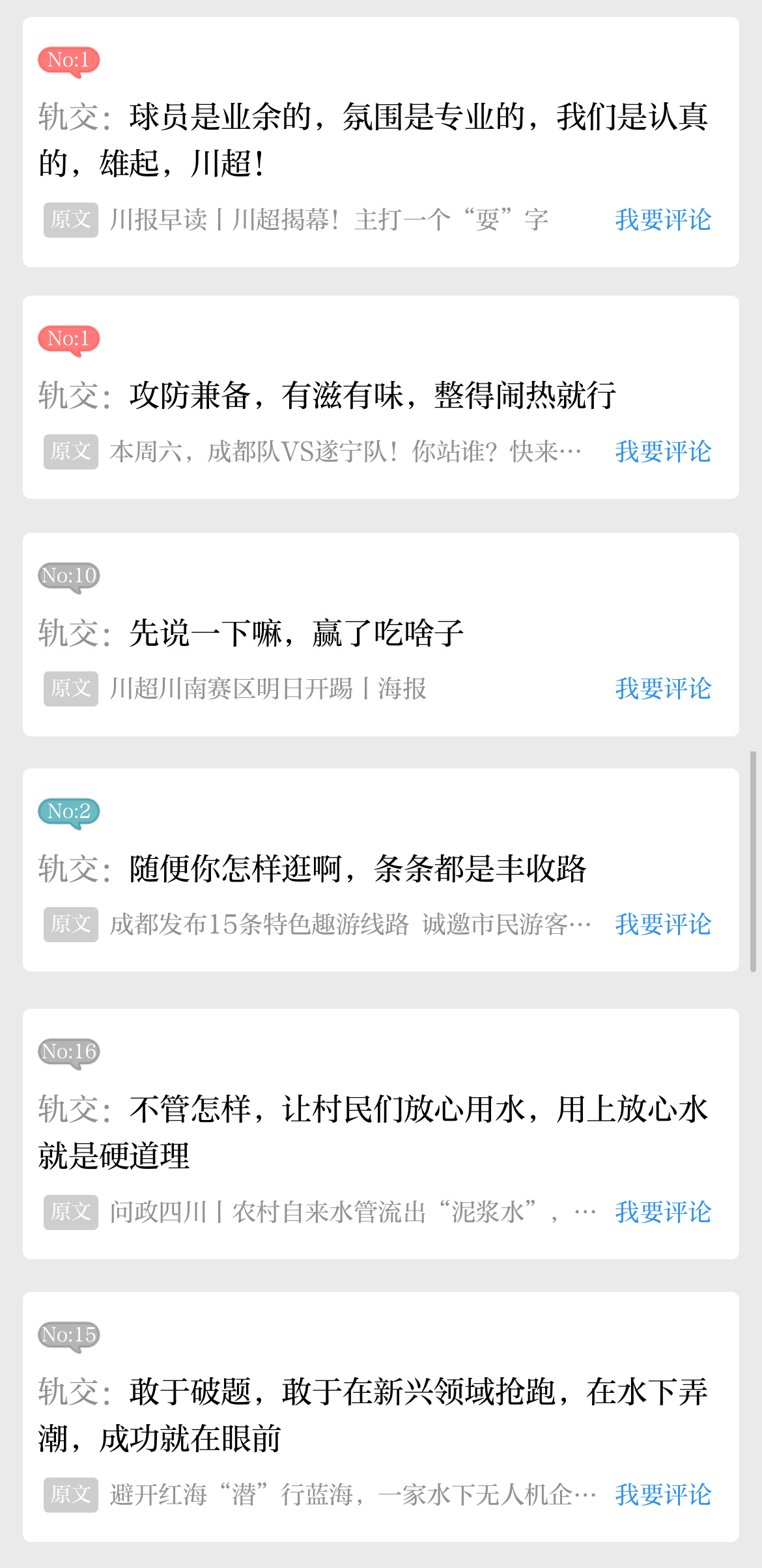762x1568 pixels.
Task: Open original article 成都发布15条特色趣游线路
Action: click(x=350, y=925)
